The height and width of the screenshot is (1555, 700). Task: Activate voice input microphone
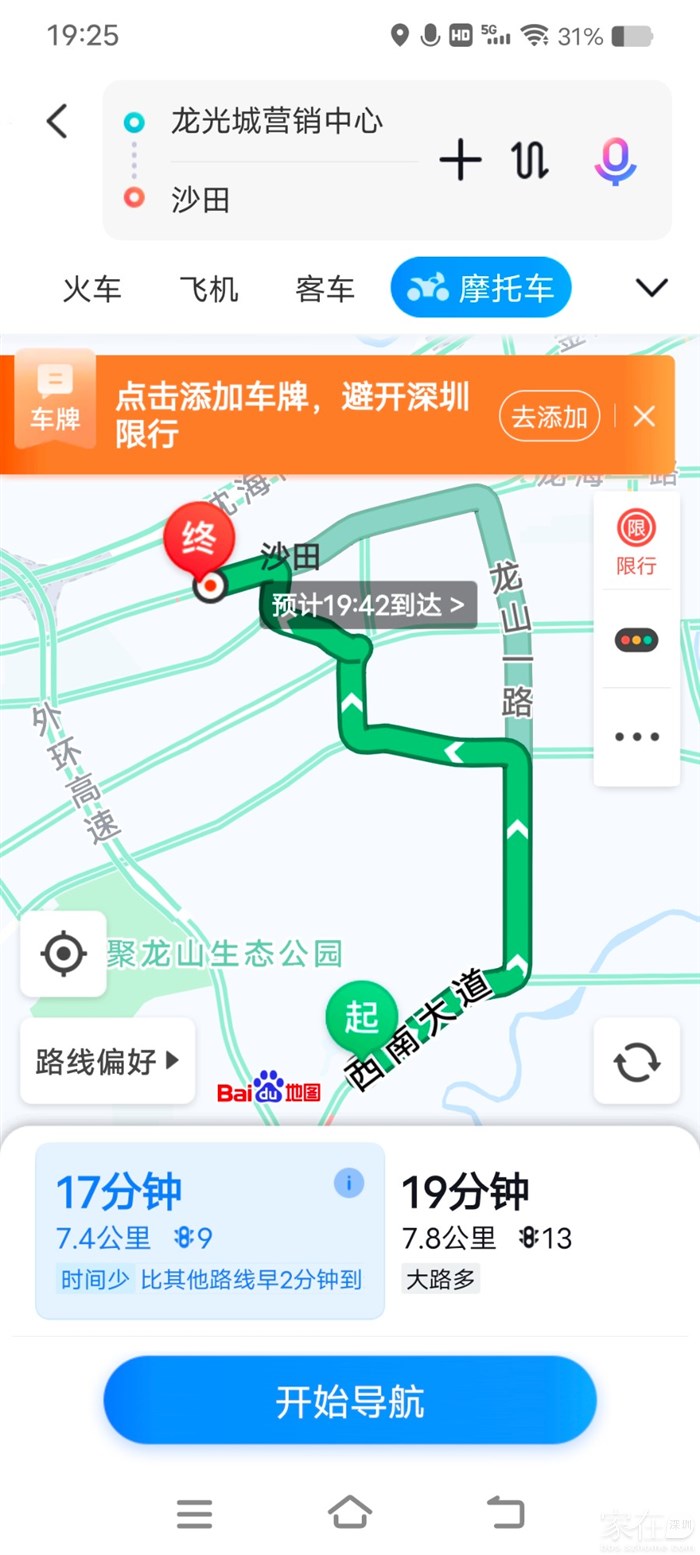(615, 160)
